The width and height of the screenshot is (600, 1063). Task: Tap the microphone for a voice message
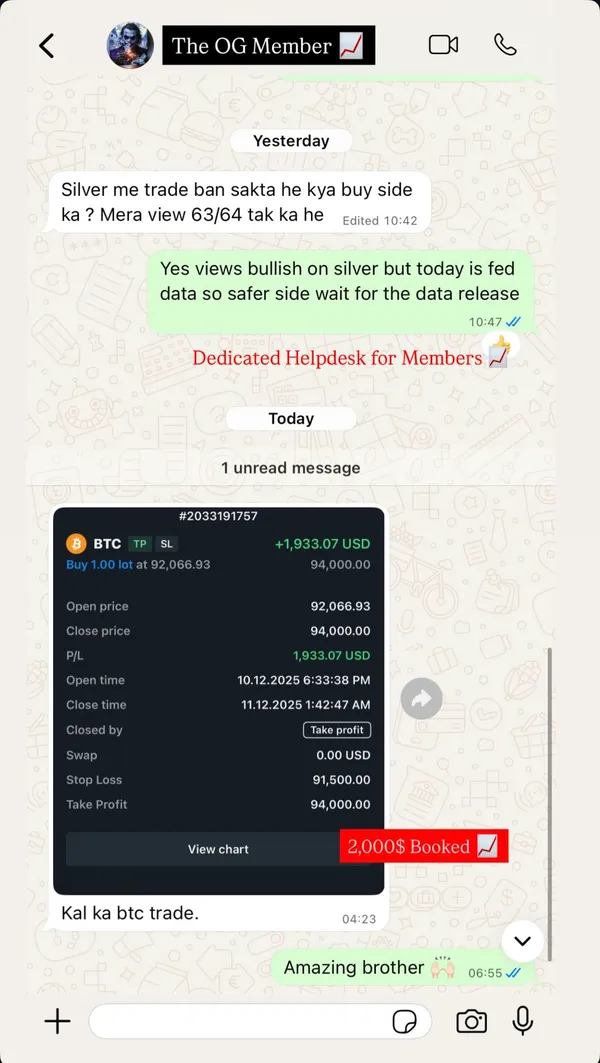(x=522, y=1021)
